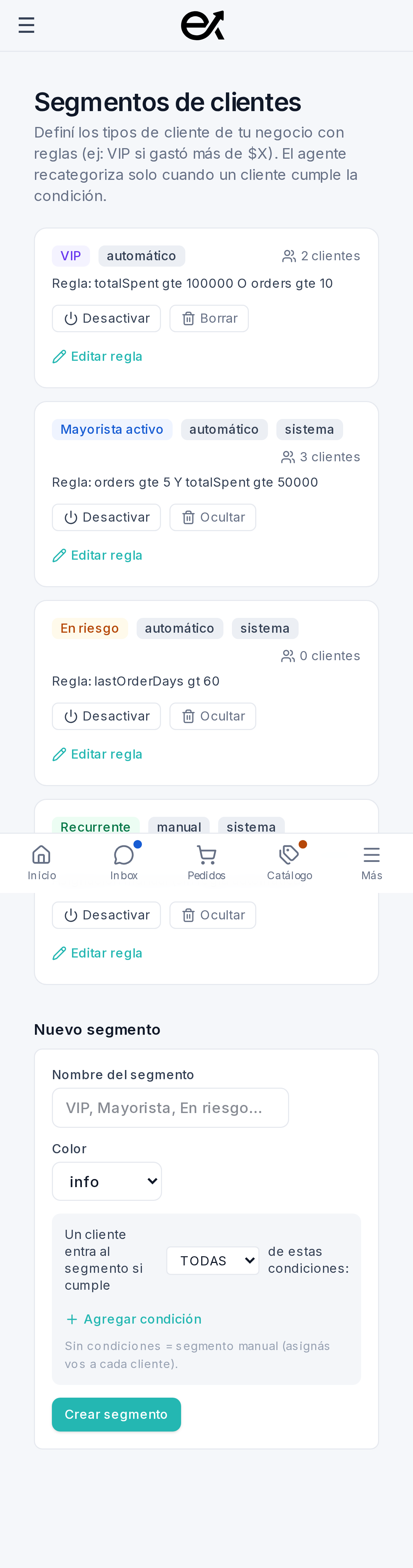Focus the Nombre del segmento field
413x1568 pixels.
pos(170,1108)
